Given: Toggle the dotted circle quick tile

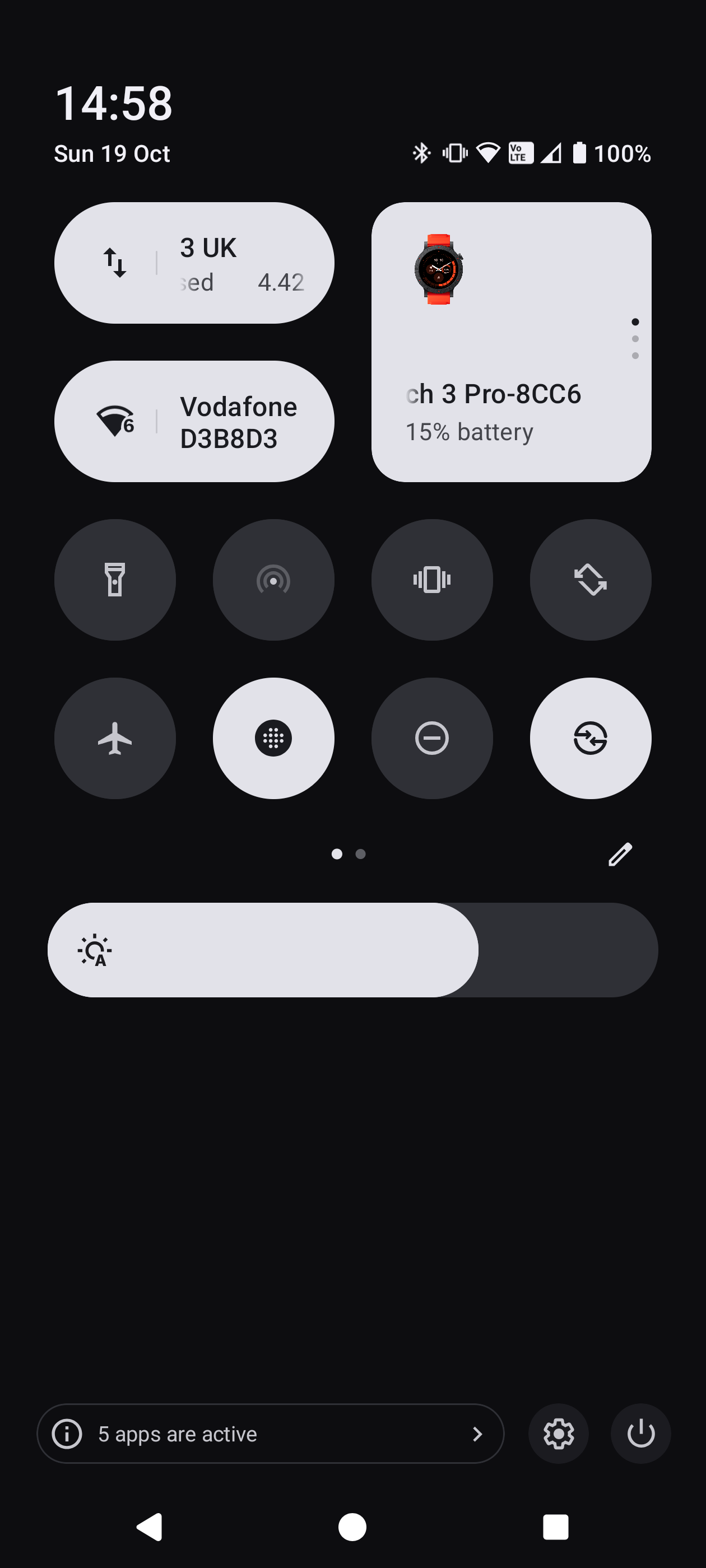Looking at the screenshot, I should pyautogui.click(x=273, y=738).
